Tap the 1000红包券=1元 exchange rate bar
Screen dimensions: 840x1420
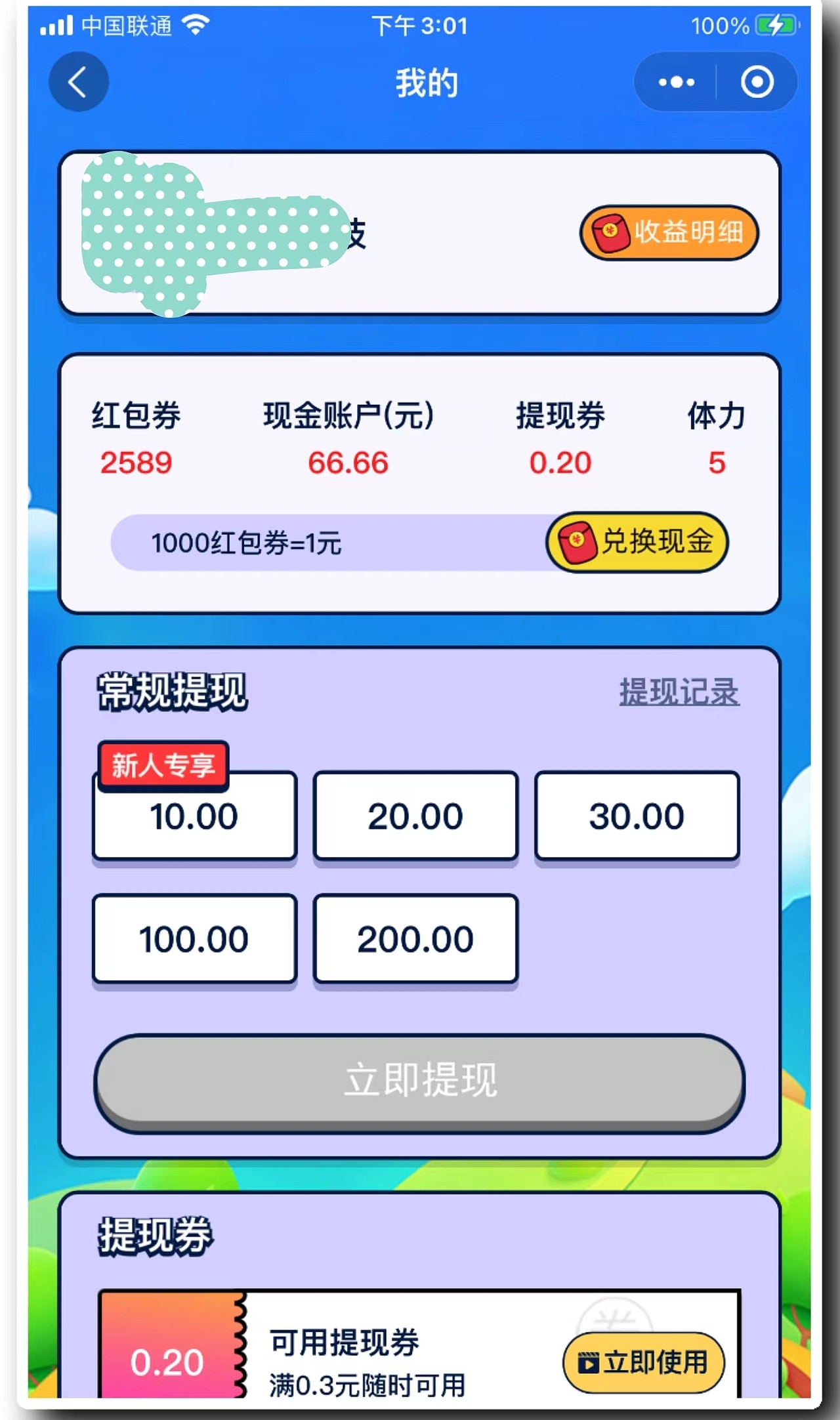(x=249, y=542)
